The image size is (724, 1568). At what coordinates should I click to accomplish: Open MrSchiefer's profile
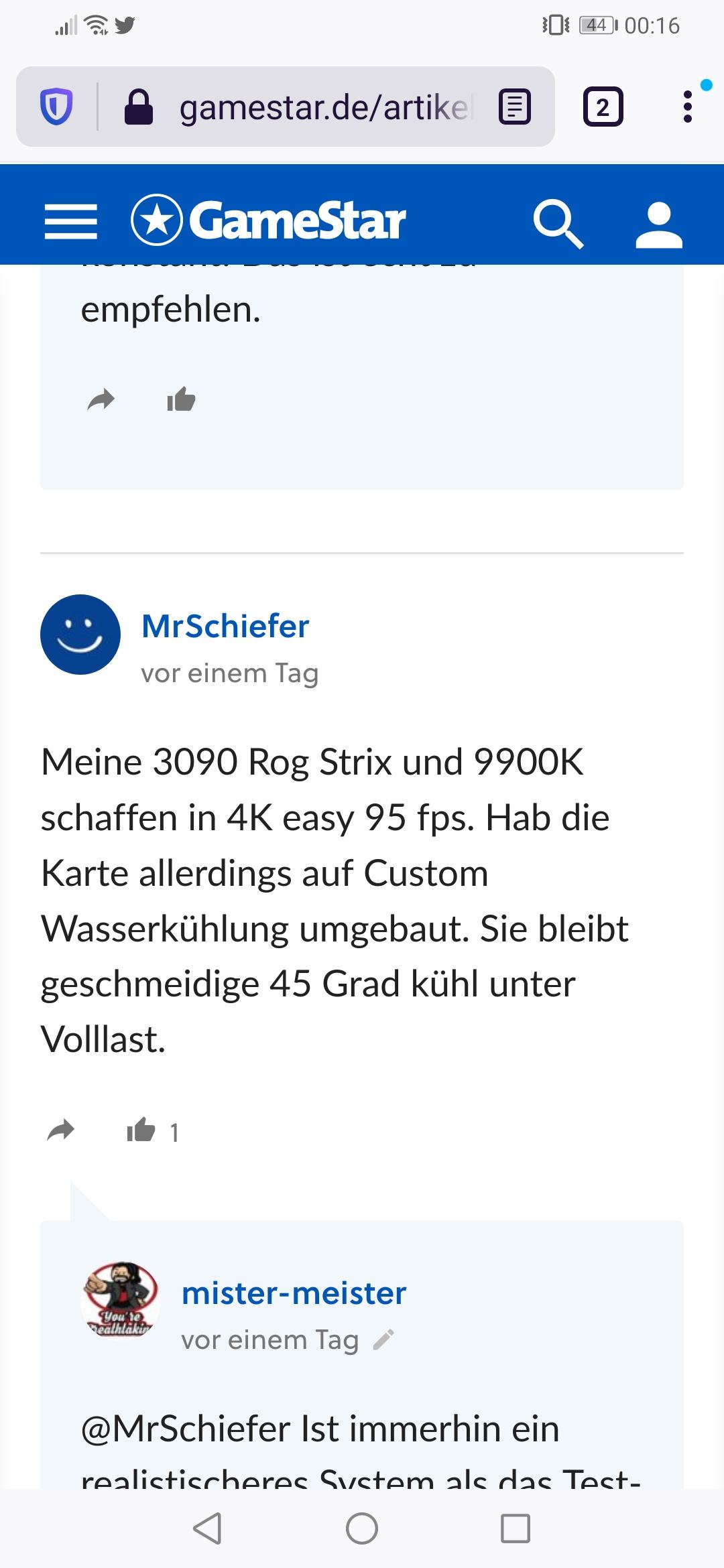pos(225,626)
